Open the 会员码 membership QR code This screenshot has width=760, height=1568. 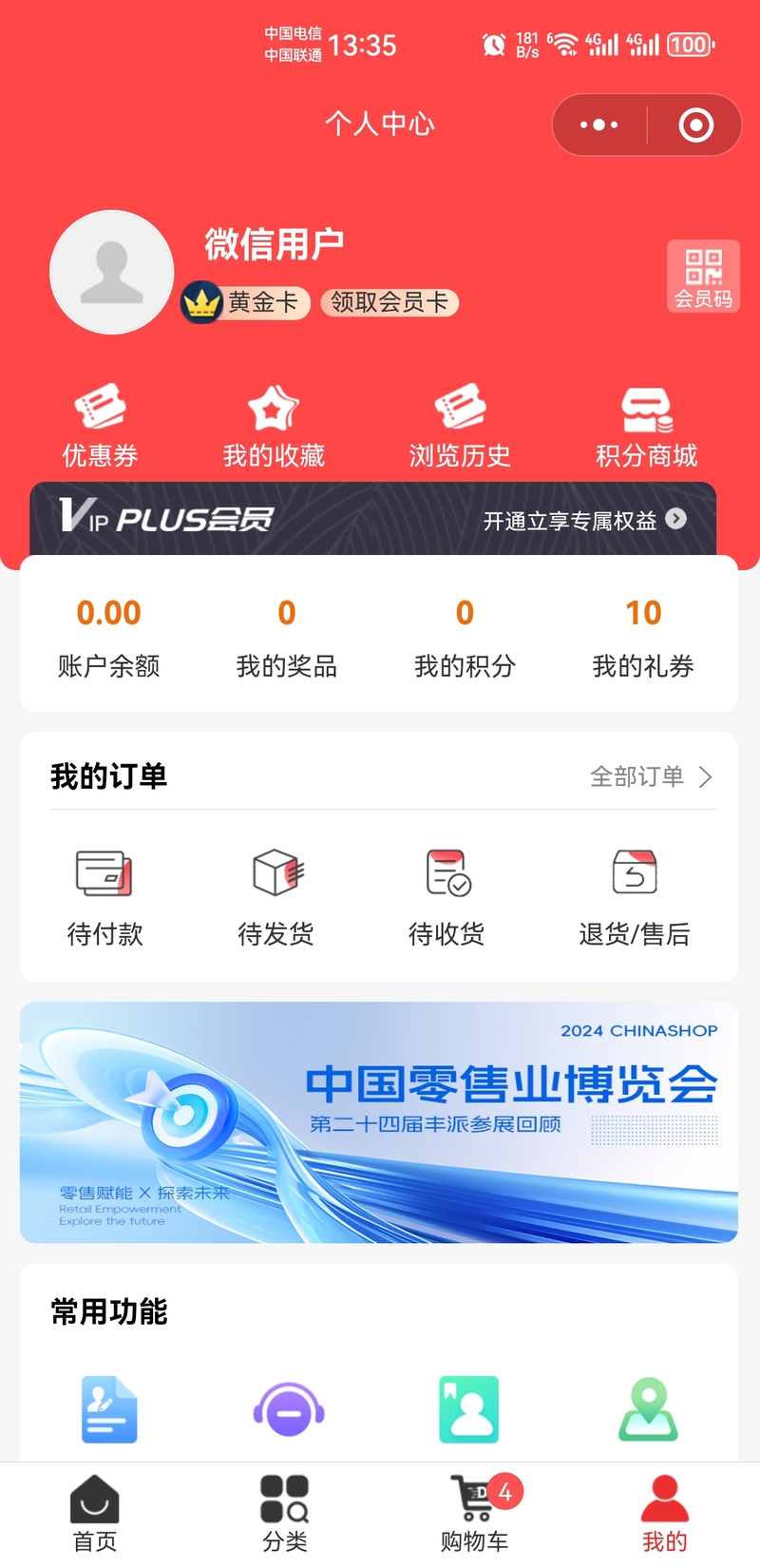(x=703, y=277)
